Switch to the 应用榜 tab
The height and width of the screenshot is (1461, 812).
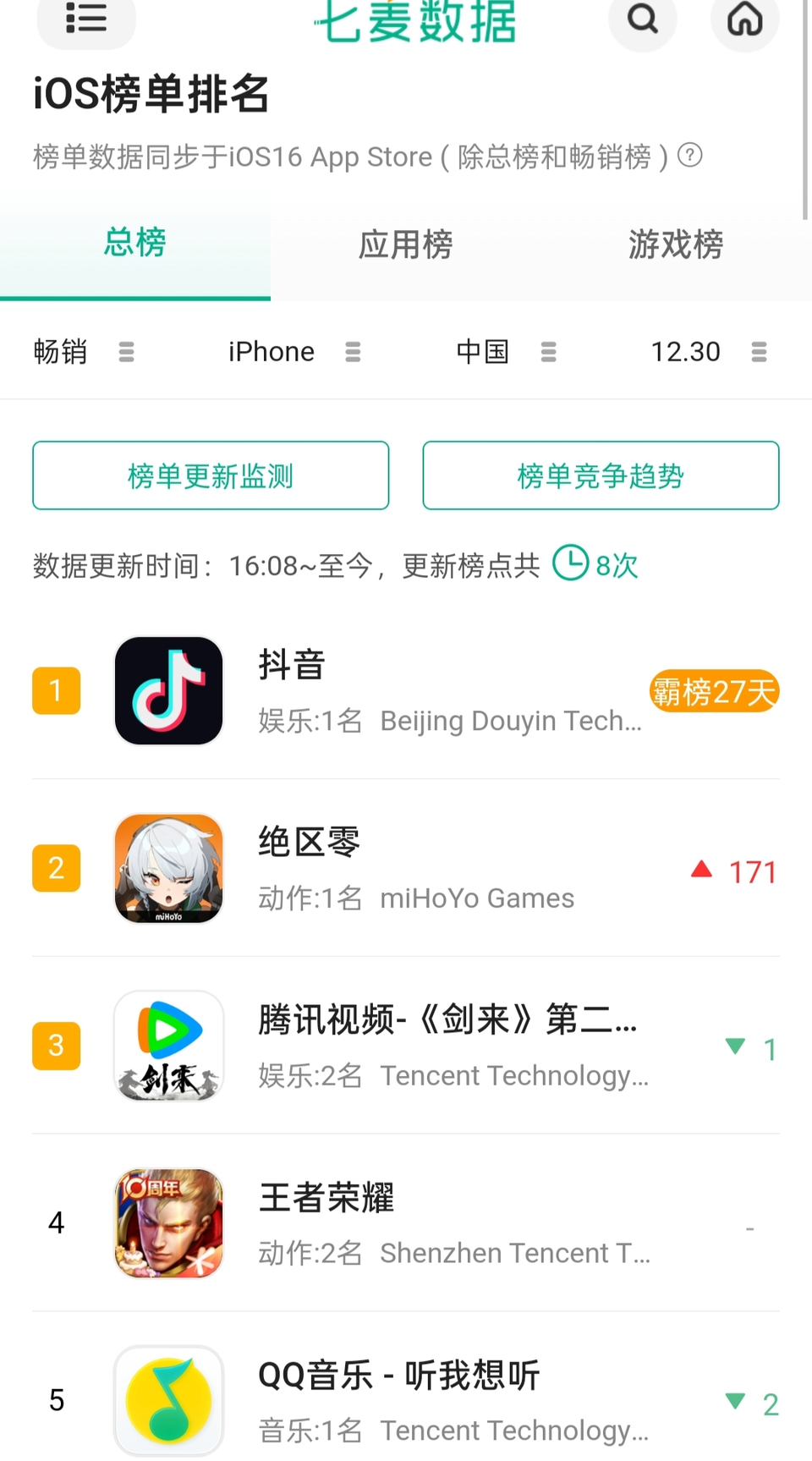coord(405,244)
